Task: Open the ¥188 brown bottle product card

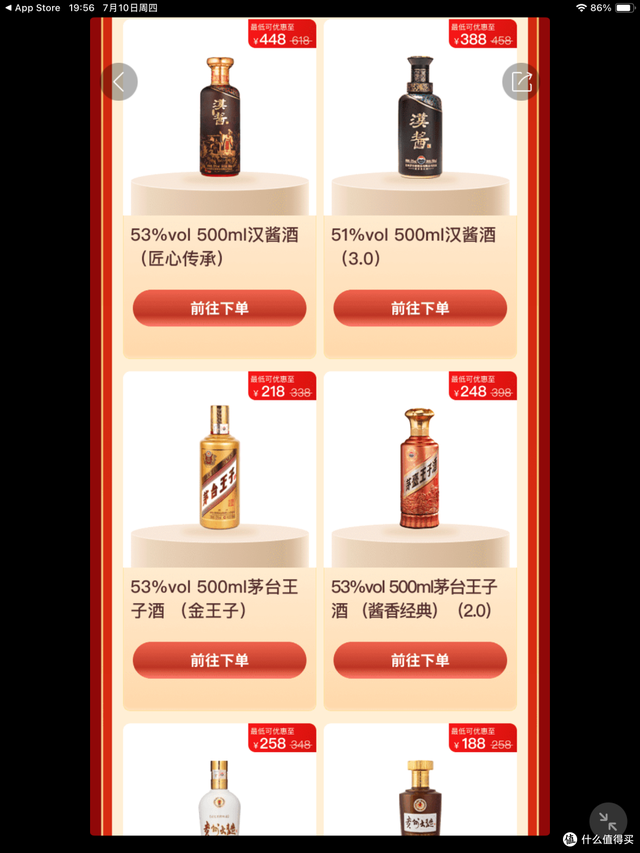Action: tap(420, 790)
